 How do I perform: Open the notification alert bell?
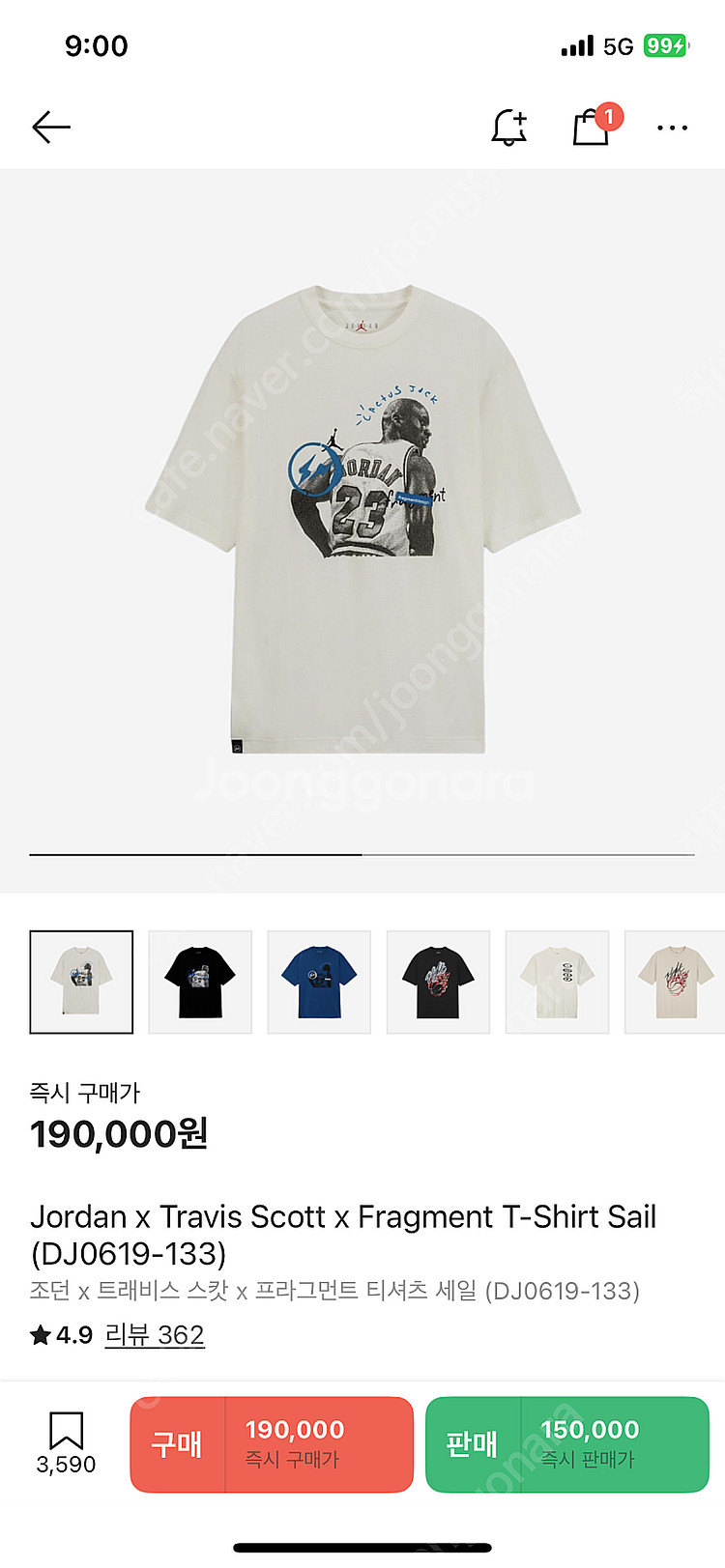click(x=508, y=128)
